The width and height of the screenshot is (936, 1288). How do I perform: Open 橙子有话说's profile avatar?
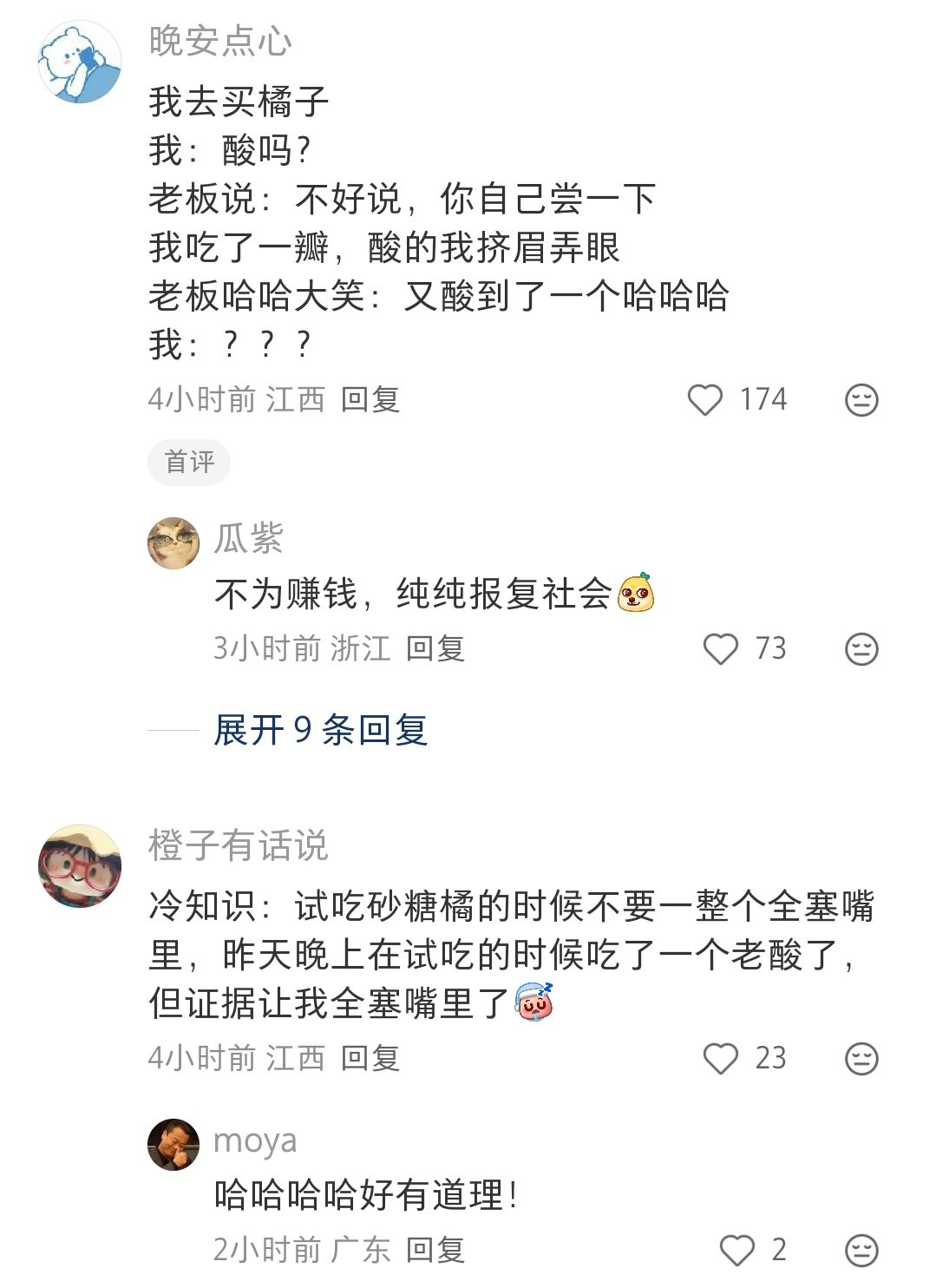pyautogui.click(x=80, y=866)
